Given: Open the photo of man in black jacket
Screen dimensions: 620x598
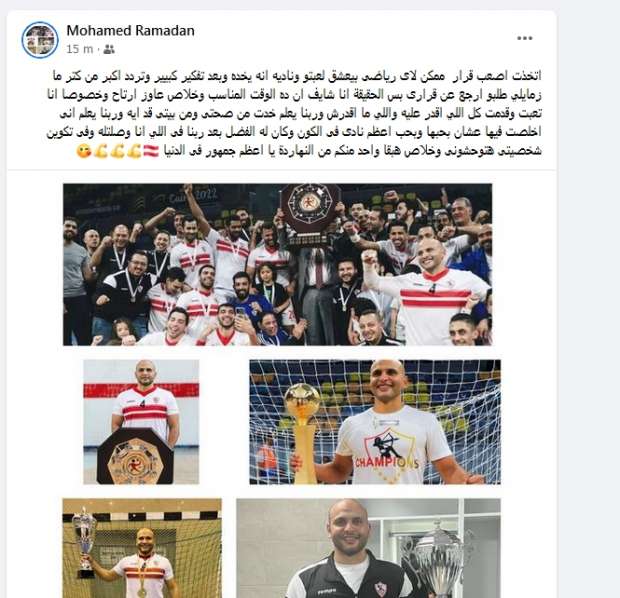Looking at the screenshot, I should point(368,548).
